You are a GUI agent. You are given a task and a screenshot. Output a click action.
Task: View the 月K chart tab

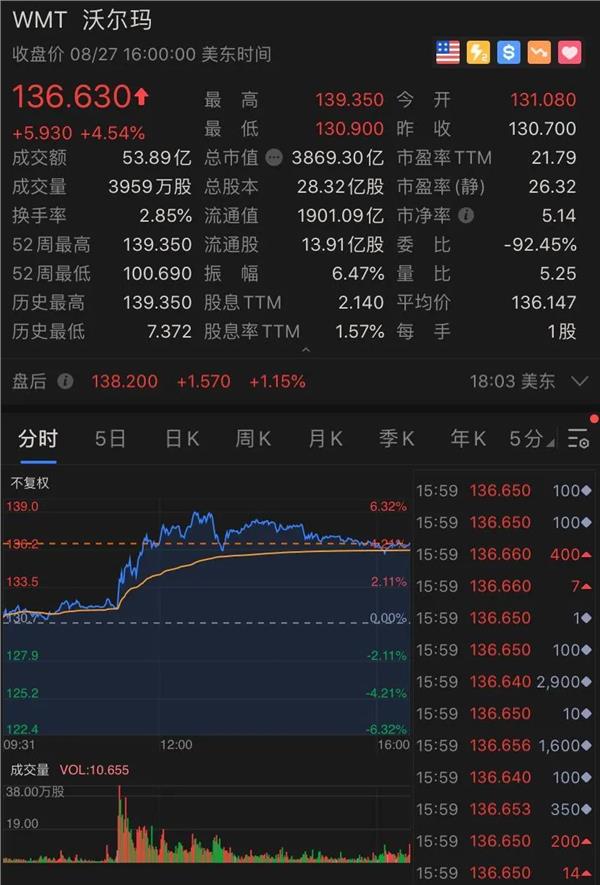[325, 438]
